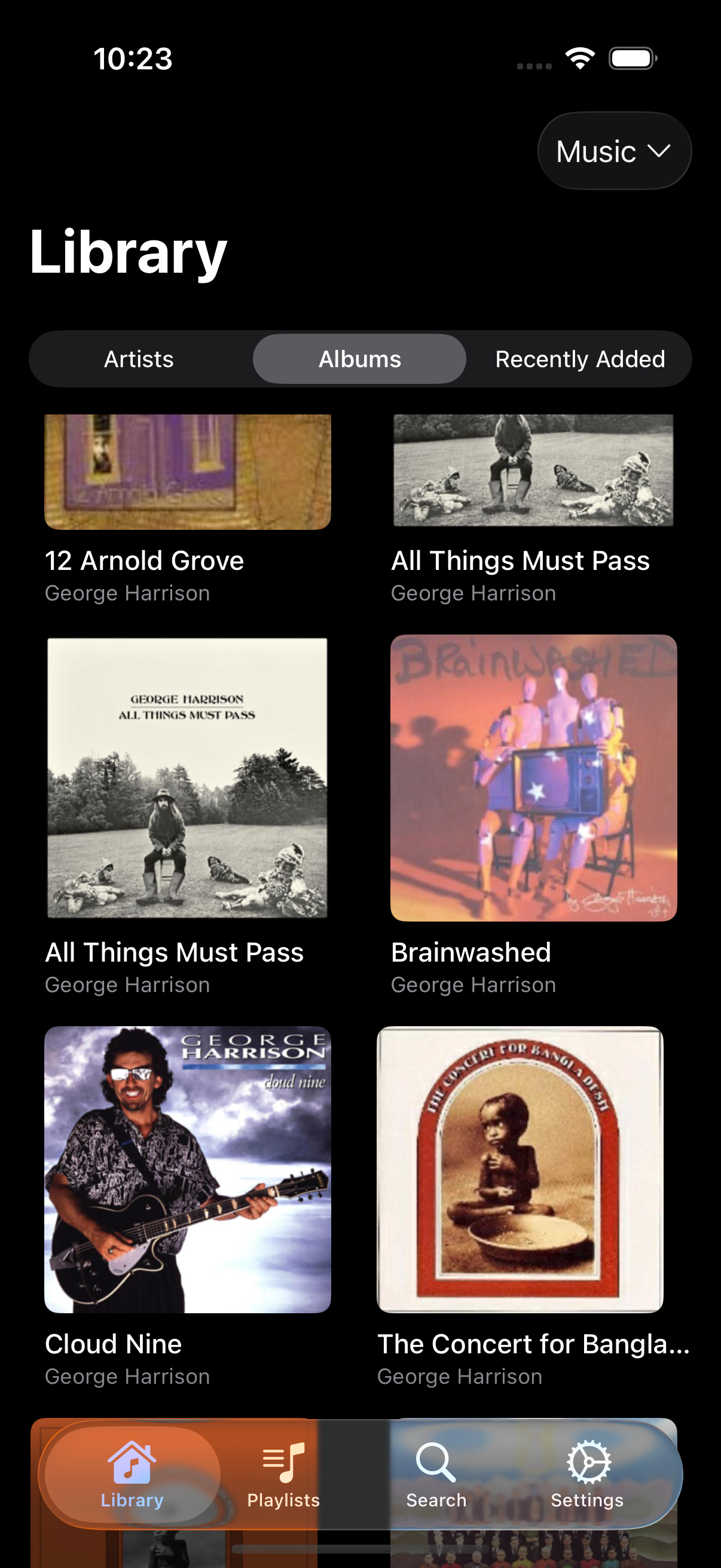721x1568 pixels.
Task: Open the 12 Arnold Grove album
Action: pos(187,475)
